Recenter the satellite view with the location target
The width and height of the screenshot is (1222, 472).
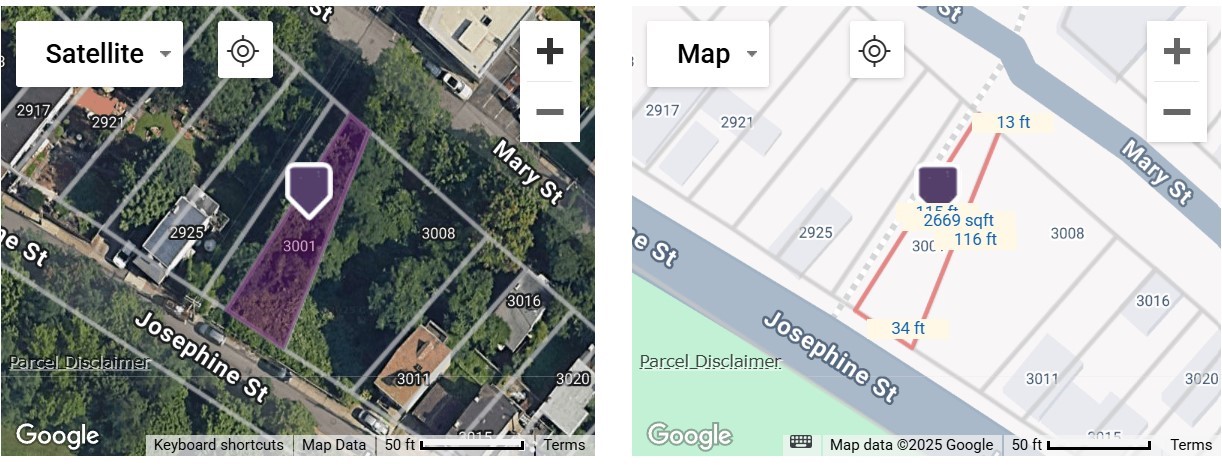click(x=245, y=50)
